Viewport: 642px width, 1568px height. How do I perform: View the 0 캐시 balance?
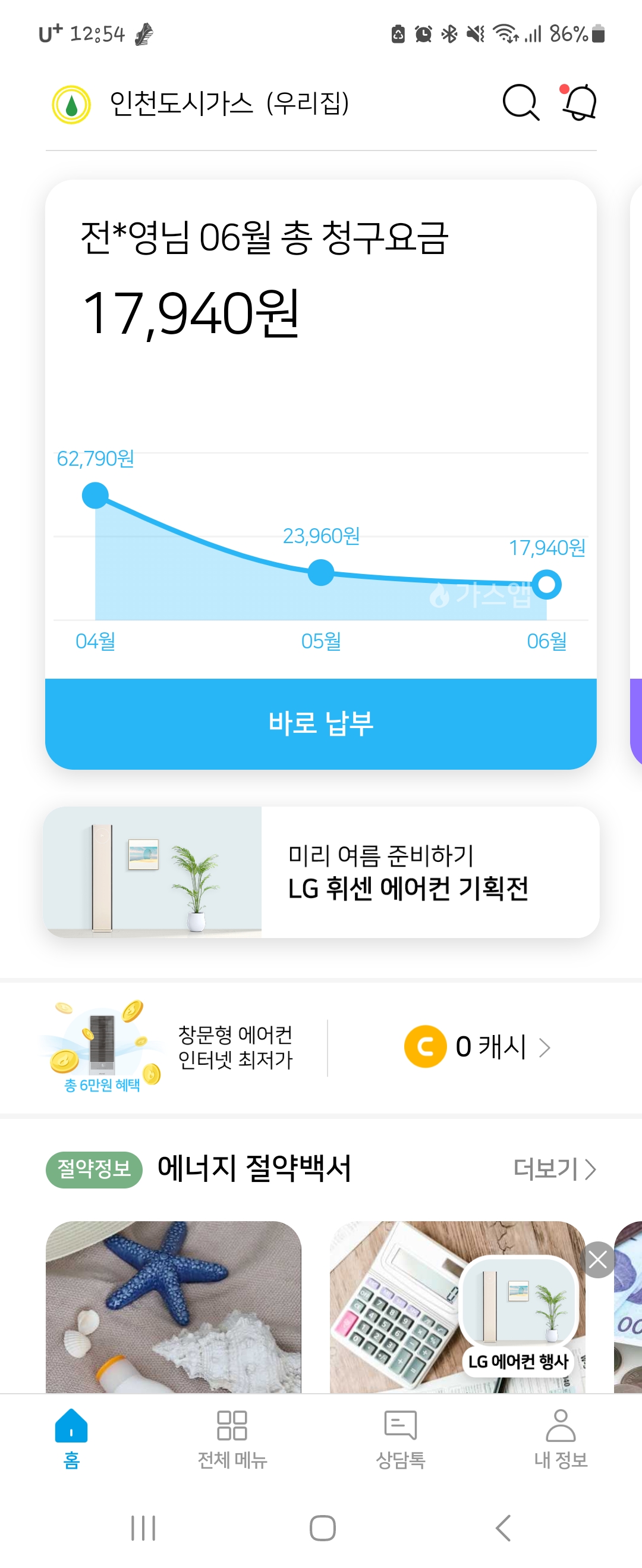click(x=478, y=1047)
